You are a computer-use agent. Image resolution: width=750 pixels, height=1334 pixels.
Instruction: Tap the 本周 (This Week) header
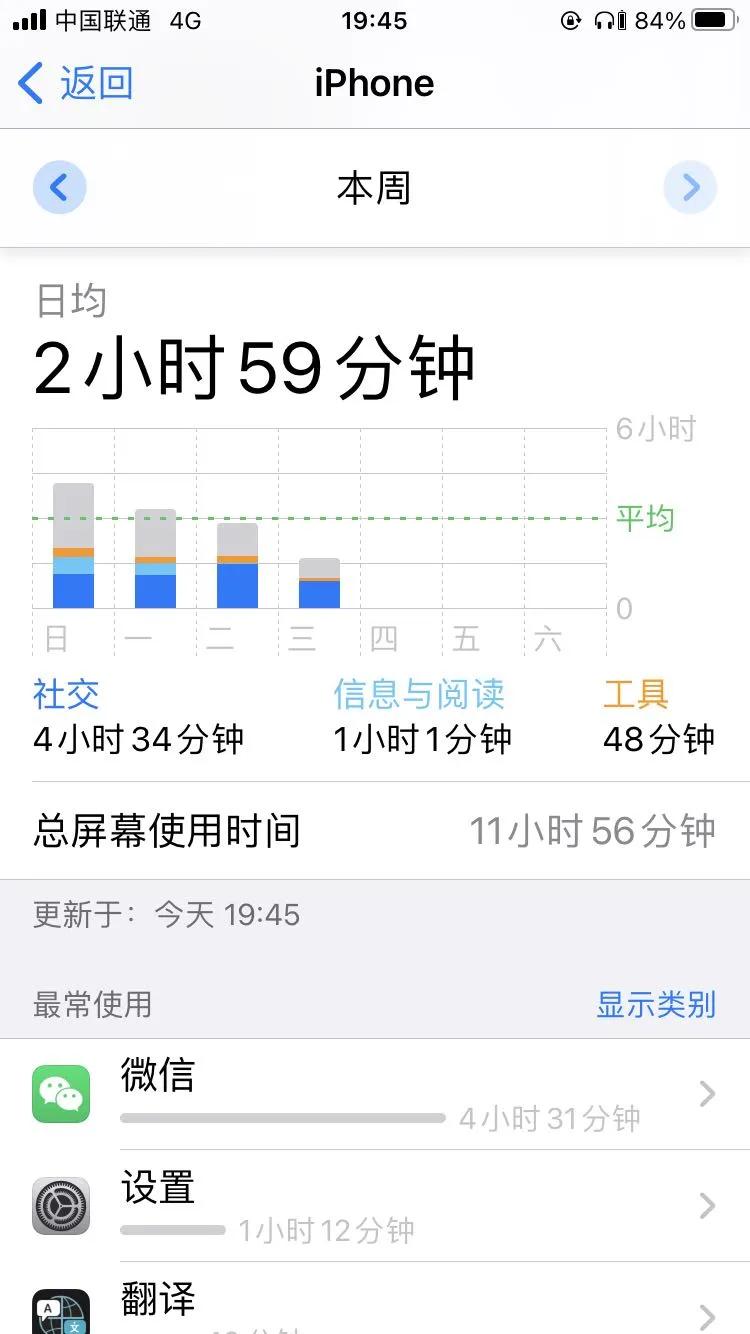click(375, 188)
